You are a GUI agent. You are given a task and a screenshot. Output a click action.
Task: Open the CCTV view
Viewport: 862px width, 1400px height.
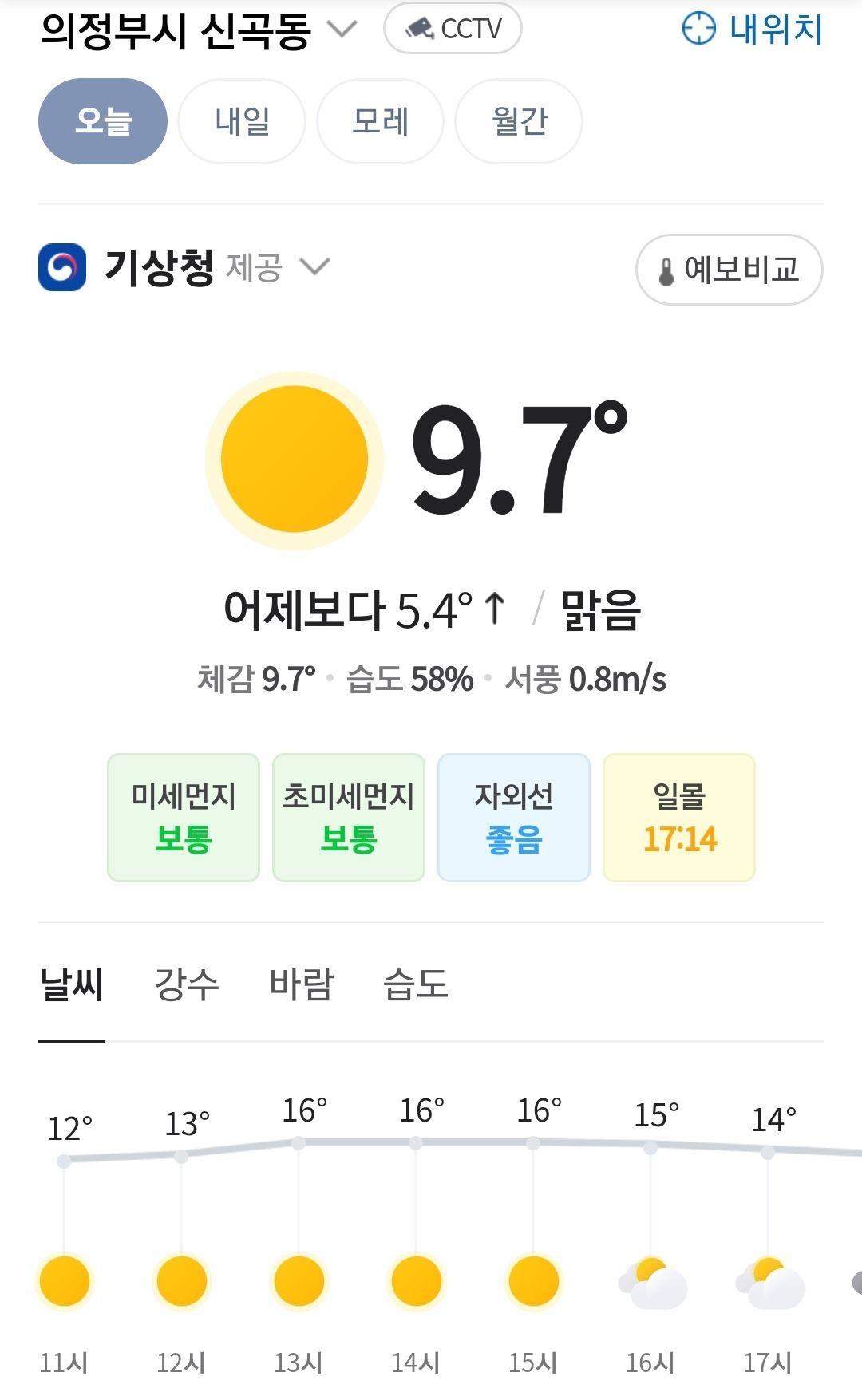(x=453, y=30)
